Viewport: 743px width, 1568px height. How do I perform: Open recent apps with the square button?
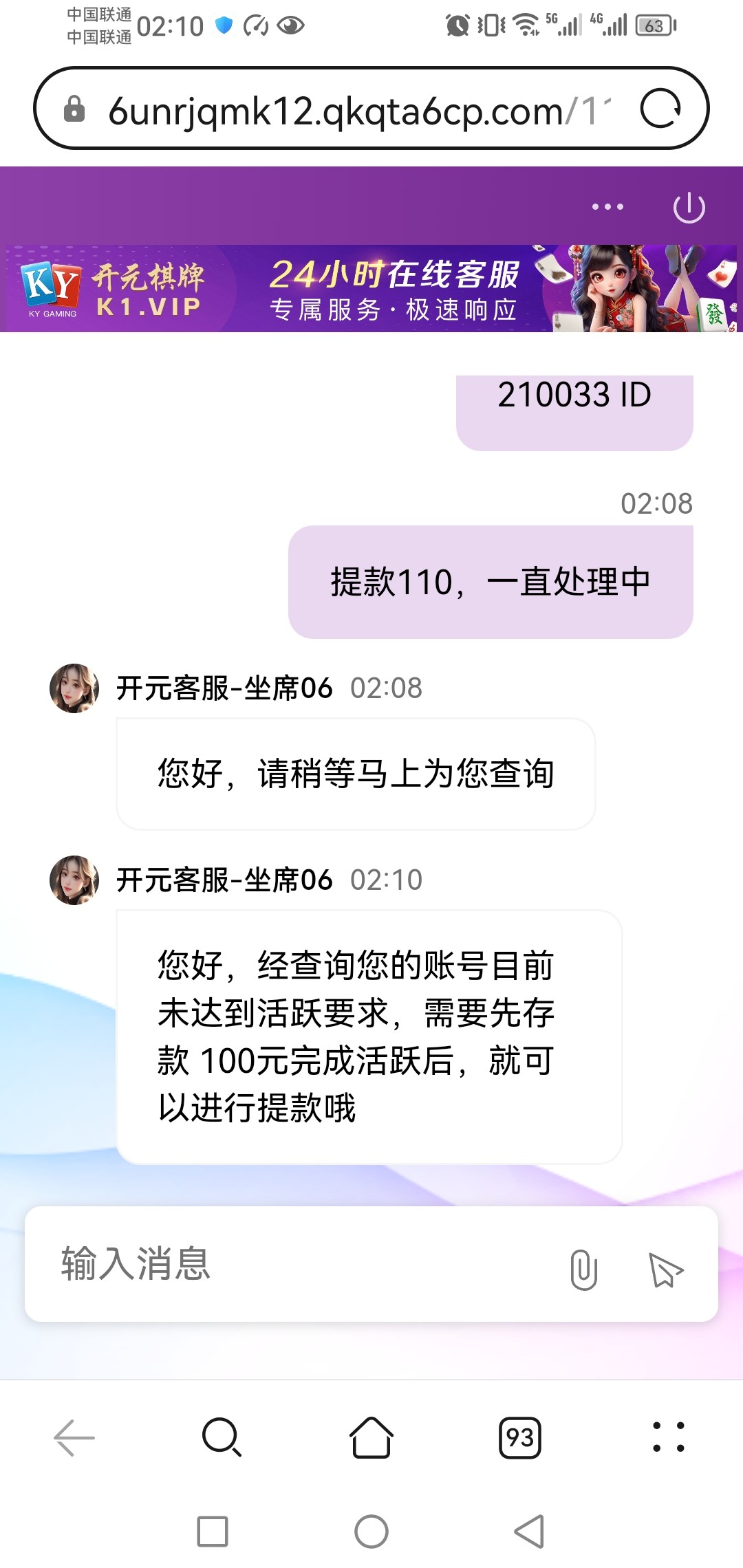213,1532
